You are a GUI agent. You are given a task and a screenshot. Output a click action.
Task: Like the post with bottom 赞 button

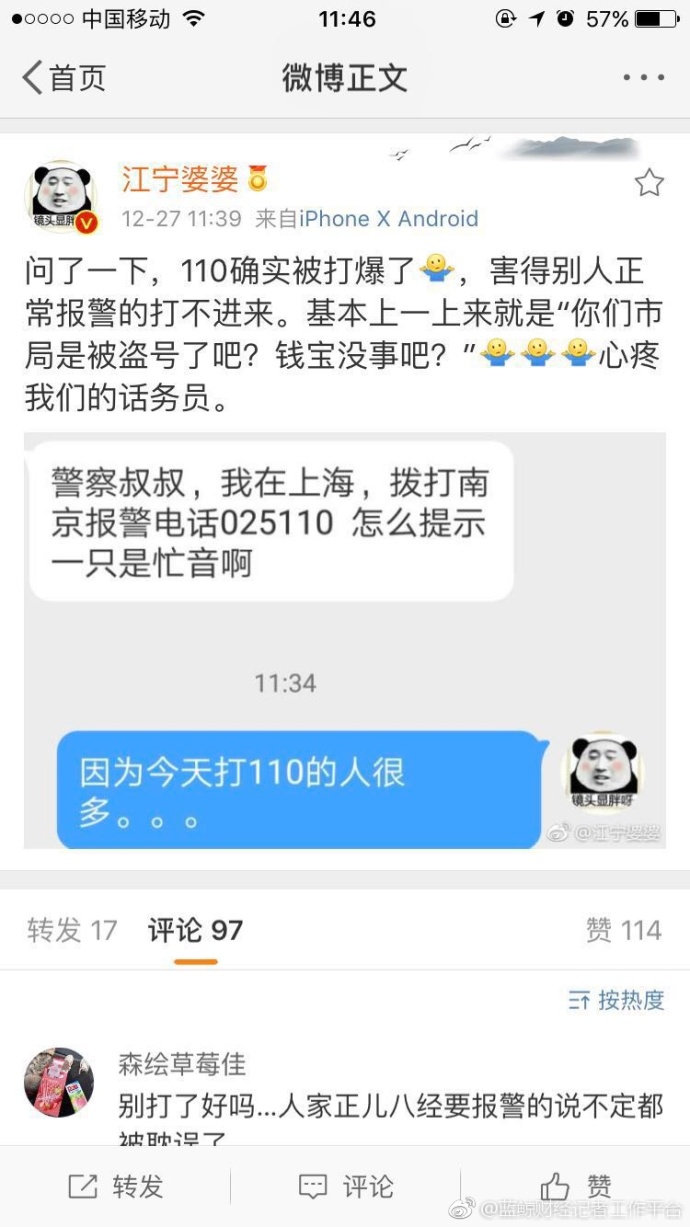[575, 1186]
